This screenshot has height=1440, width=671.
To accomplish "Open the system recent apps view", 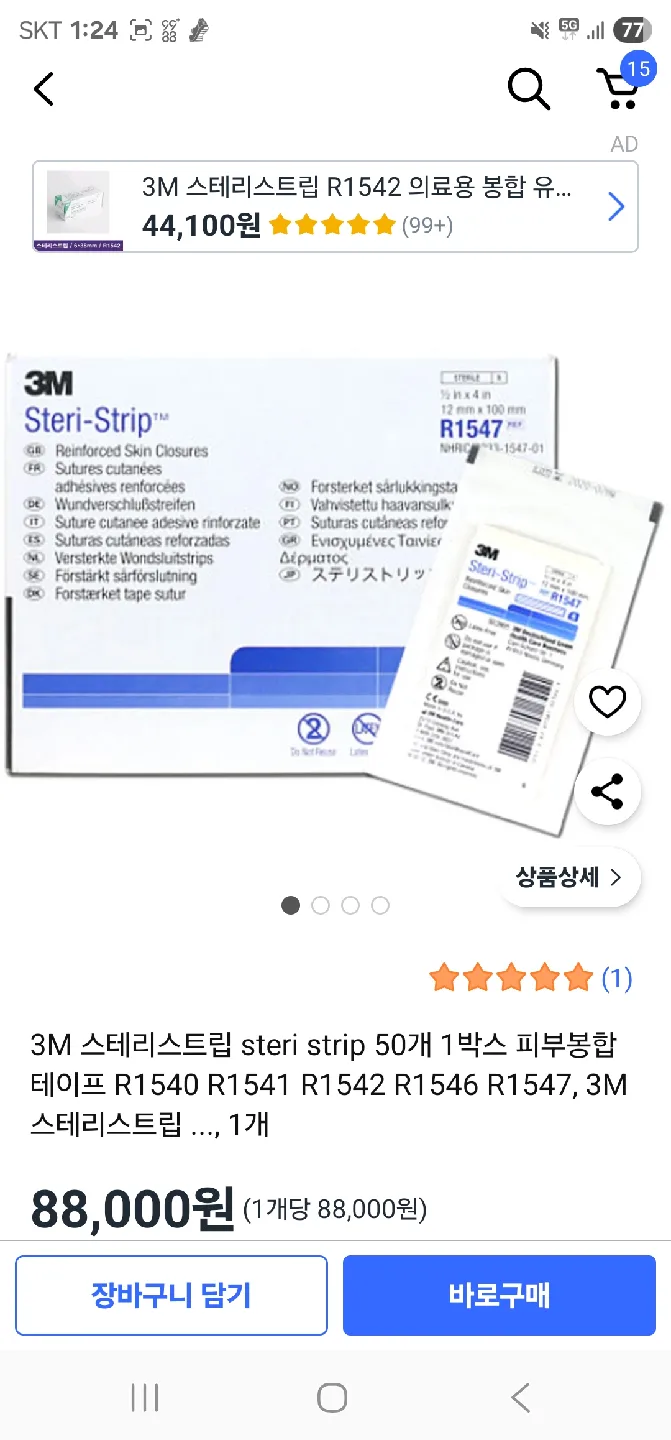I will [x=145, y=1397].
